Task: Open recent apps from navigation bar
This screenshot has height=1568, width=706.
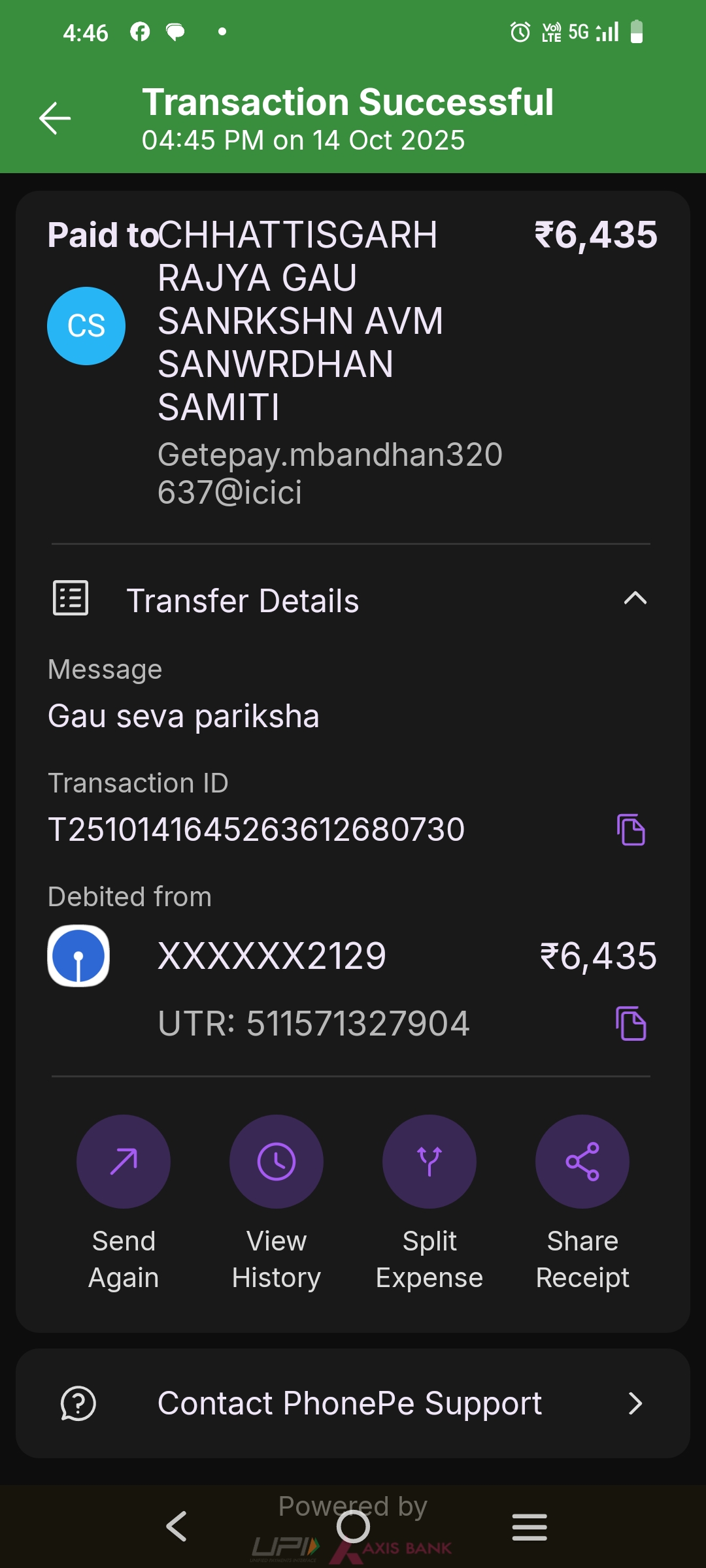Action: point(529,1527)
